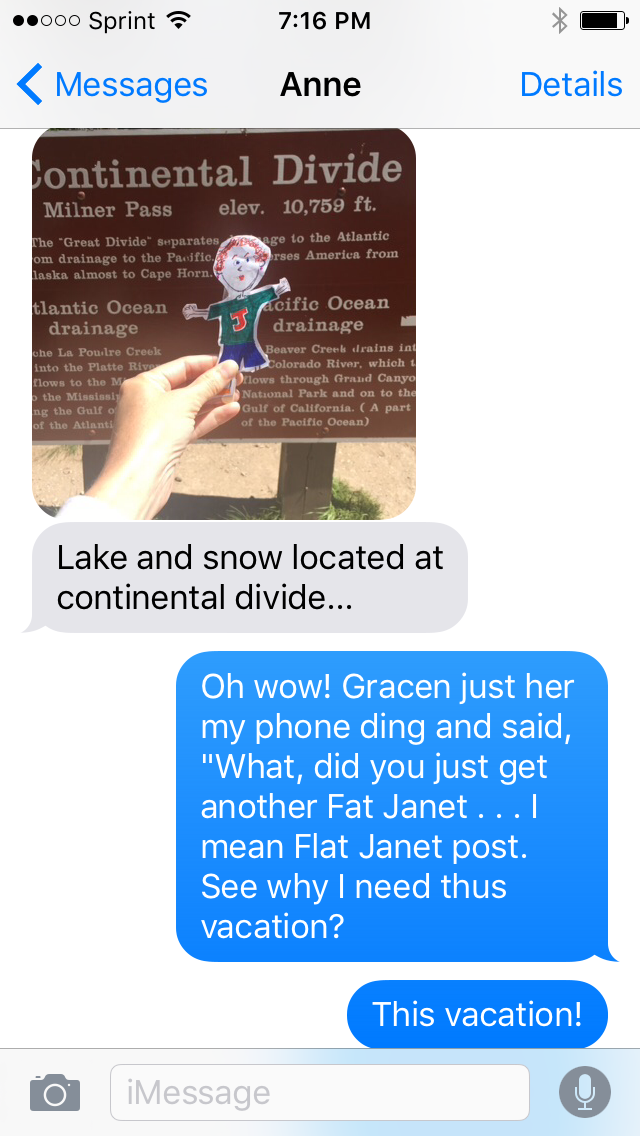The width and height of the screenshot is (640, 1136).
Task: Tap the microphone to record audio message
Action: tap(585, 1092)
